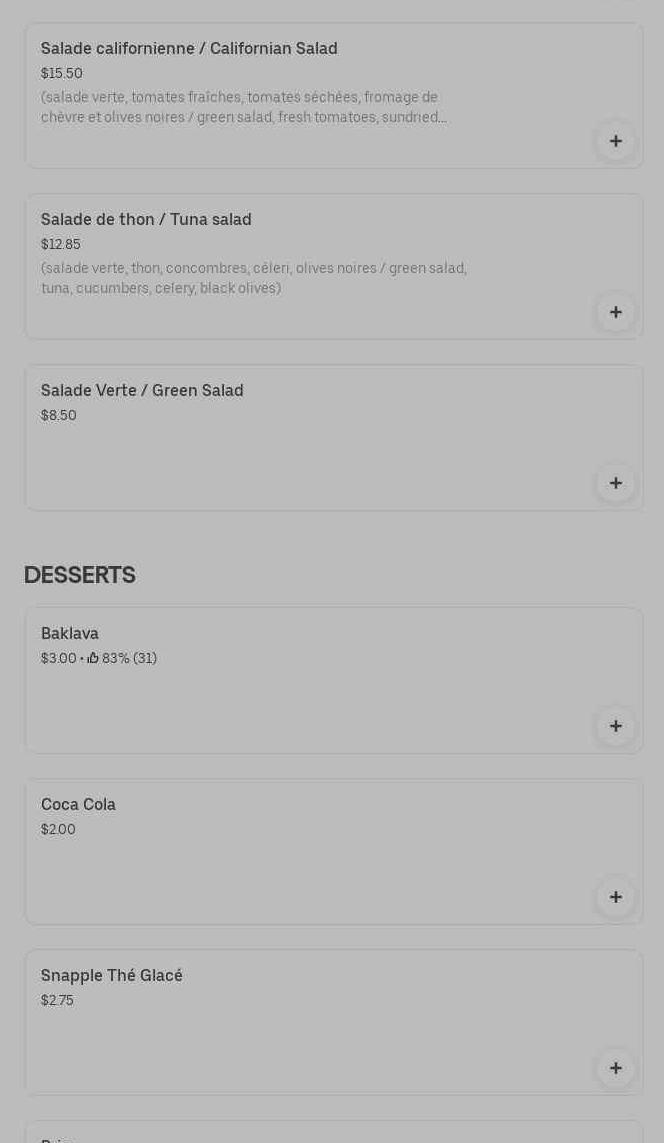
Task: Add Baklava to the order
Action: click(x=615, y=726)
